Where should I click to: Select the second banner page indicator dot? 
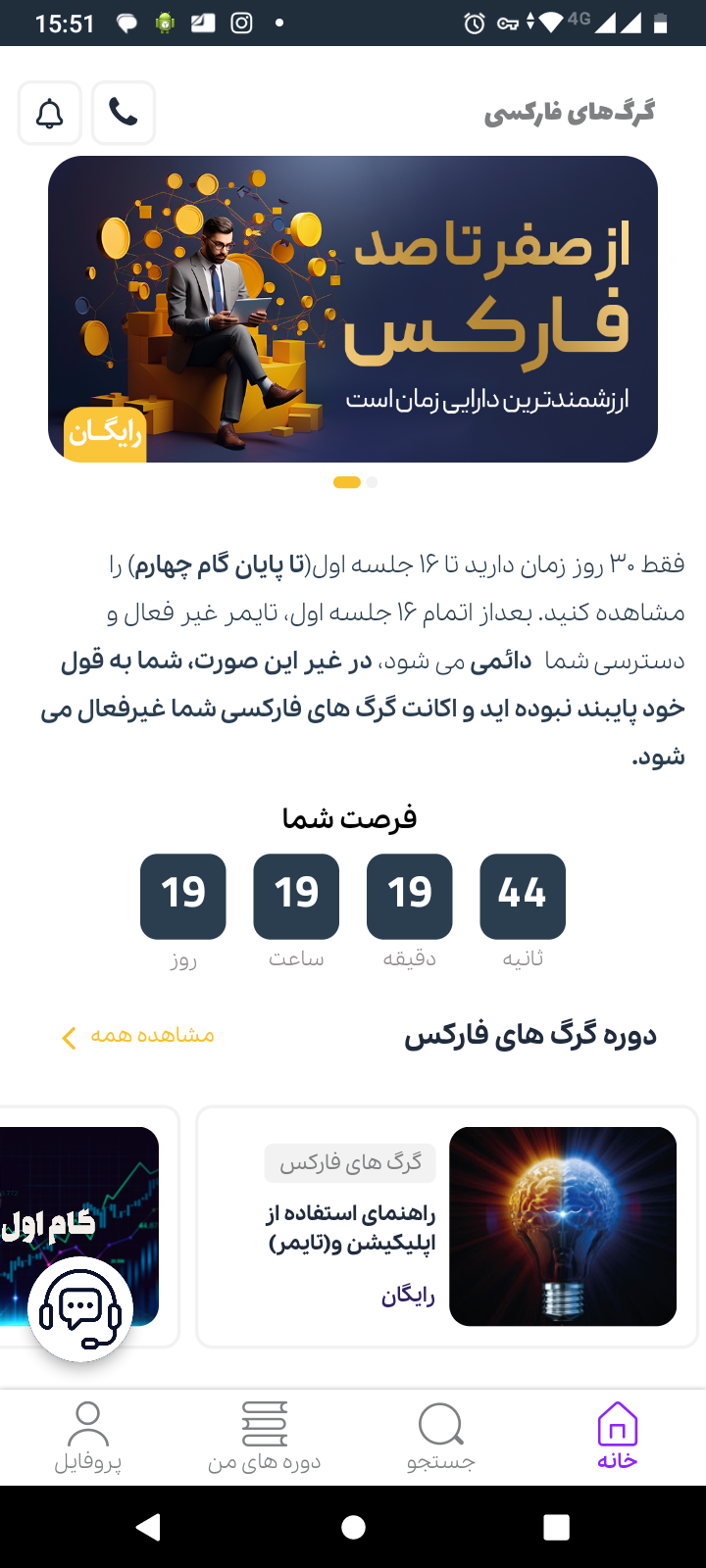click(372, 482)
